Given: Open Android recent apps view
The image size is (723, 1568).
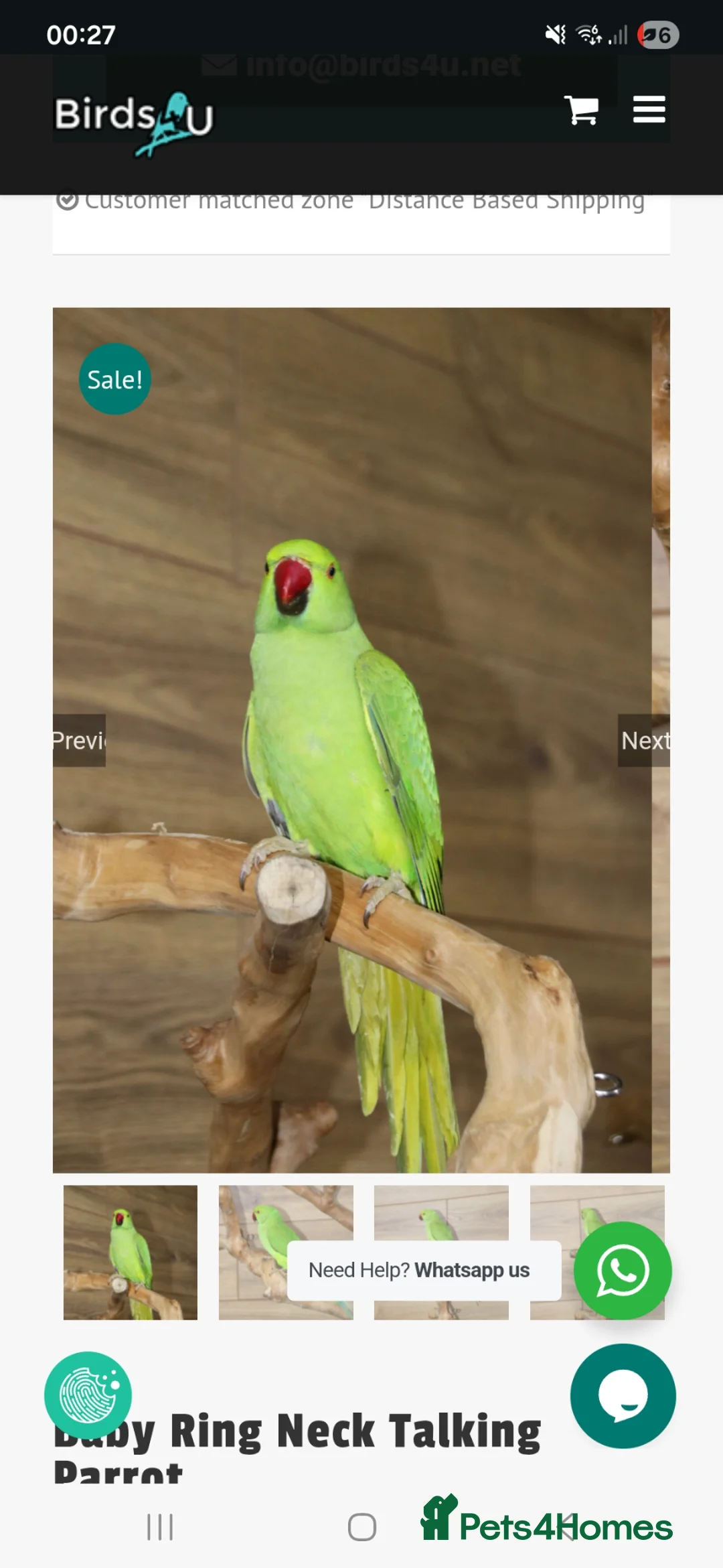Looking at the screenshot, I should 159,1528.
